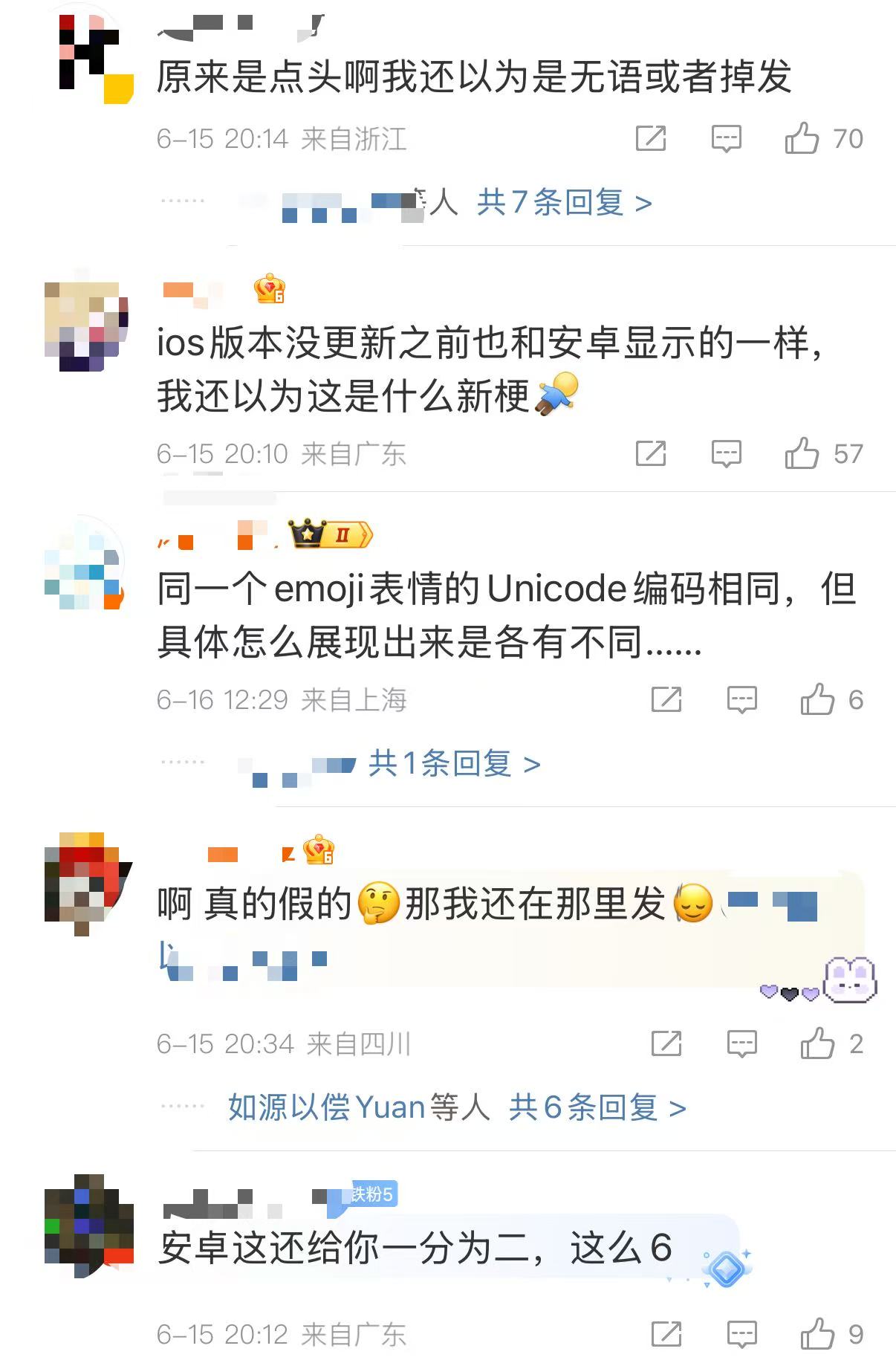Repost the comment posted 6-15 20:10
Screen dimensions: 896x1363
(651, 453)
